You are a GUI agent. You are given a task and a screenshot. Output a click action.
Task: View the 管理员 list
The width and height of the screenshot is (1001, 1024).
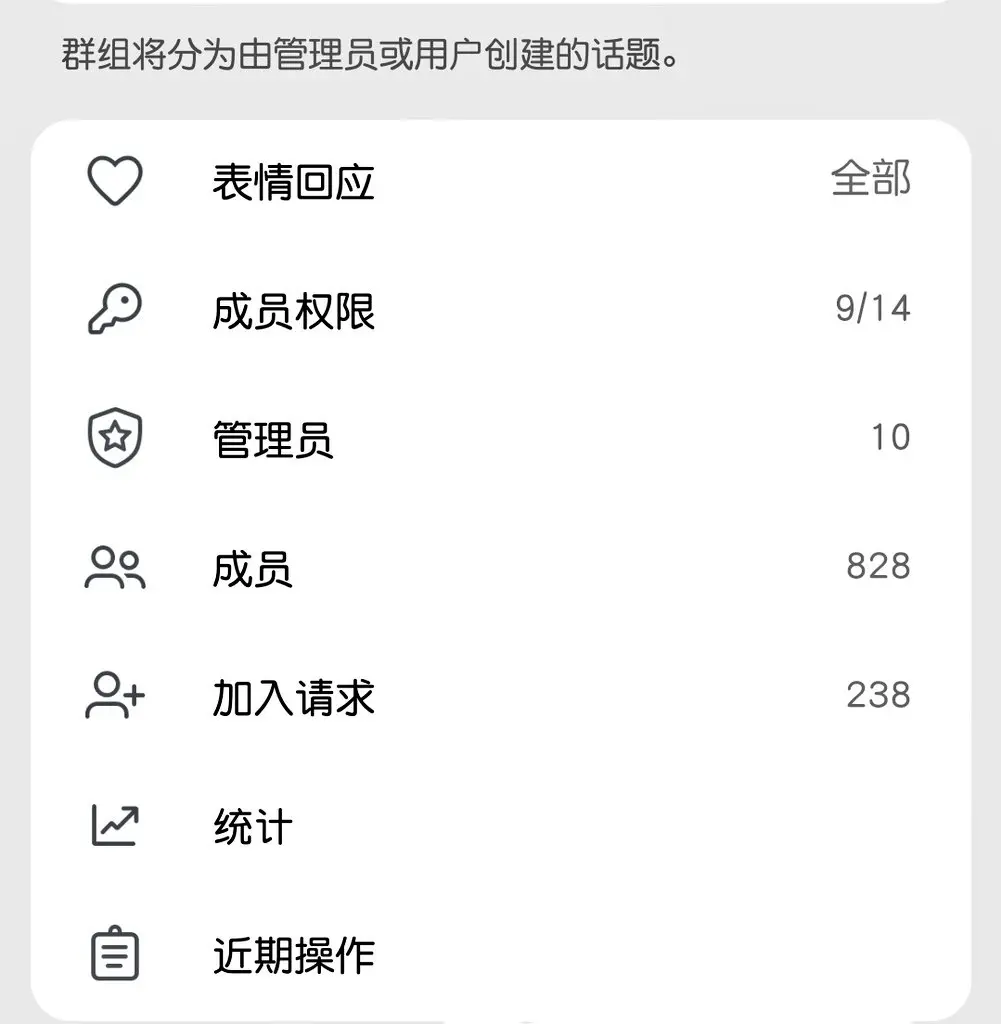[272, 441]
